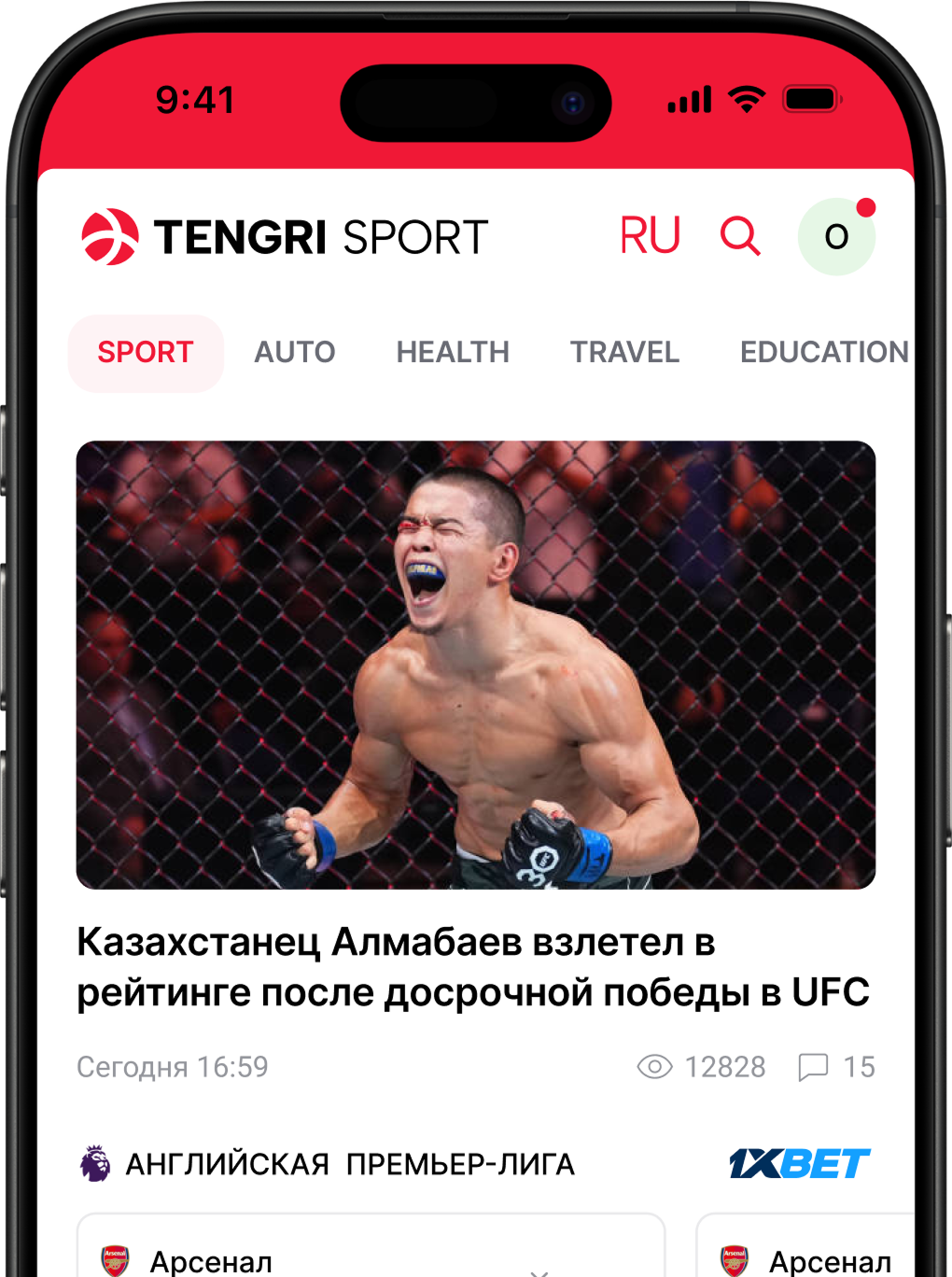Switch language using the RU toggle

point(650,236)
